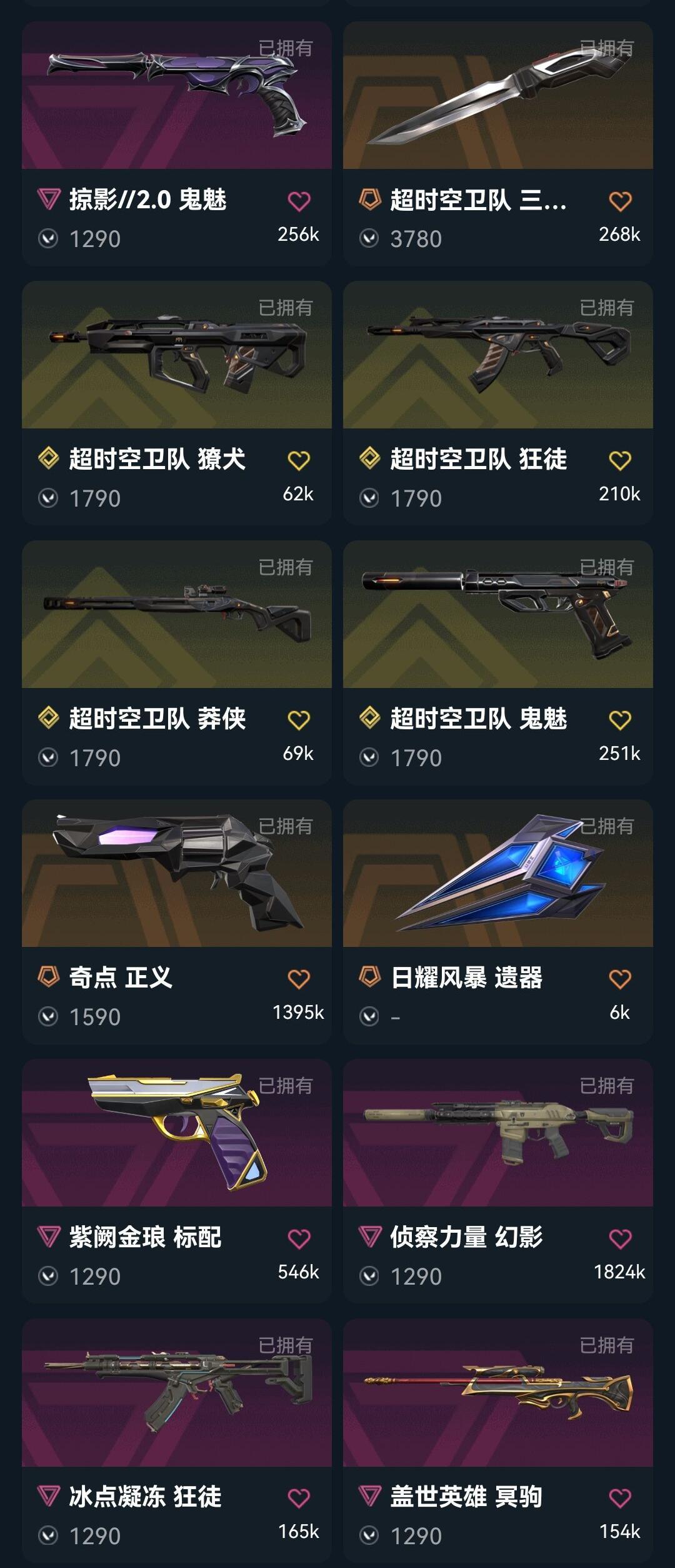Viewport: 675px width, 1568px height.
Task: Open the 侦察力量 幻影 skin card
Action: coord(498,1181)
